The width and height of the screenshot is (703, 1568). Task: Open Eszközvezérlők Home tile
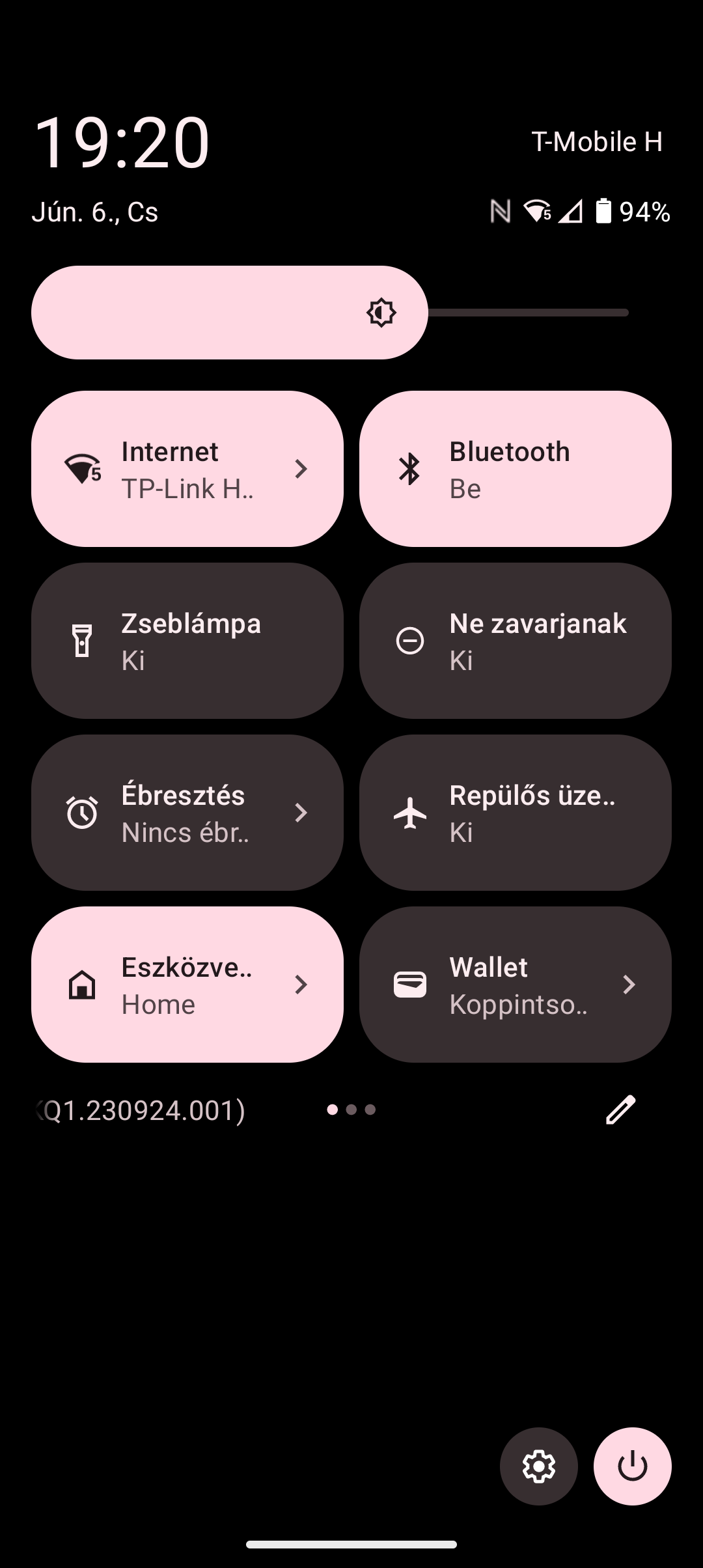[187, 985]
